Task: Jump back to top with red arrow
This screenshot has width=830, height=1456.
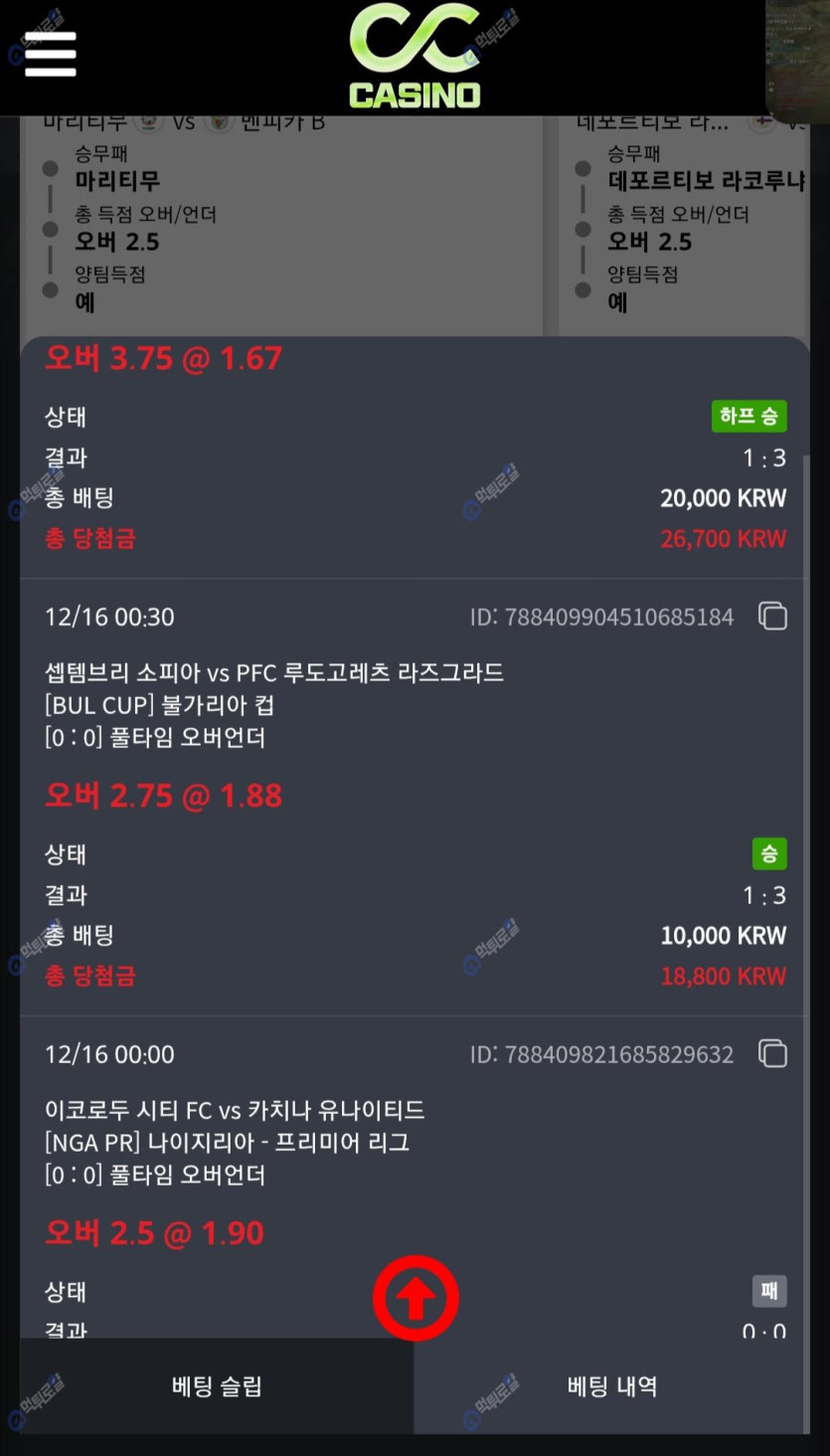Action: pos(415,1298)
